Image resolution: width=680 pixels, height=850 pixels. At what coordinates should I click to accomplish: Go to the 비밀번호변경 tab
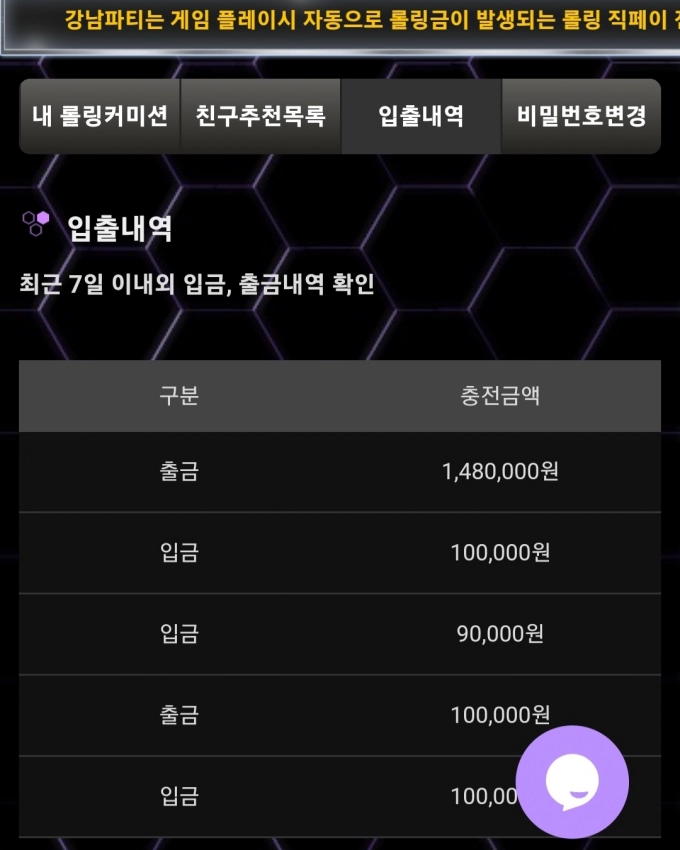(x=581, y=116)
